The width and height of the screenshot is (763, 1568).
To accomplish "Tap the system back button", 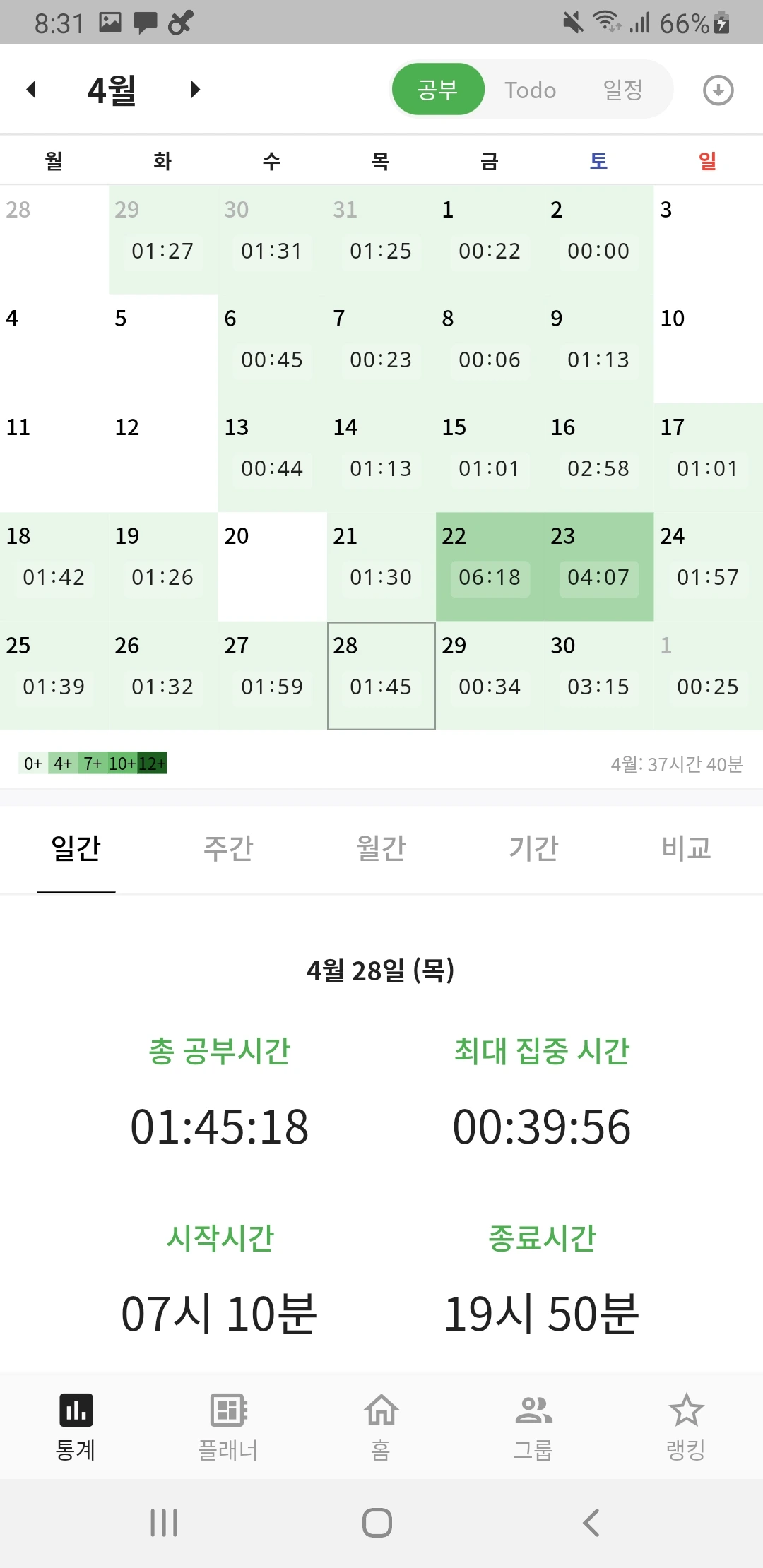I will coord(592,1523).
